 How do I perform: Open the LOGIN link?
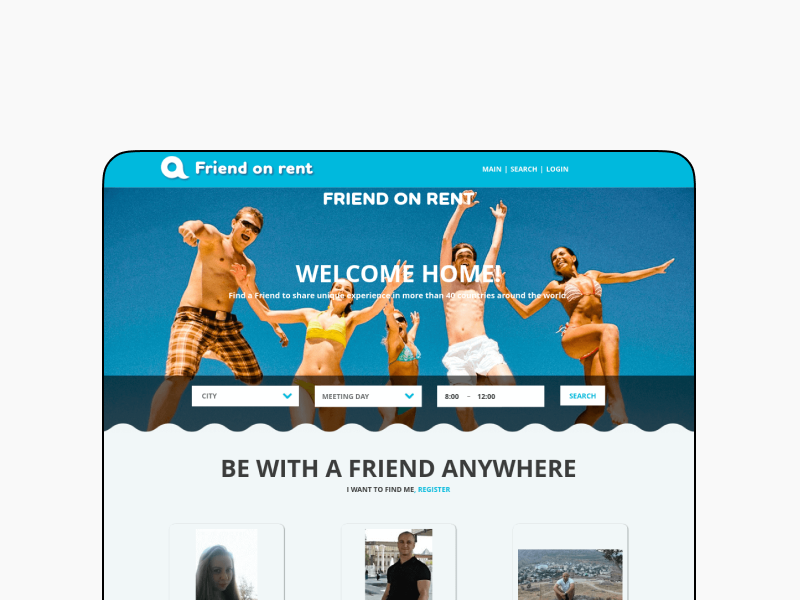(x=557, y=169)
